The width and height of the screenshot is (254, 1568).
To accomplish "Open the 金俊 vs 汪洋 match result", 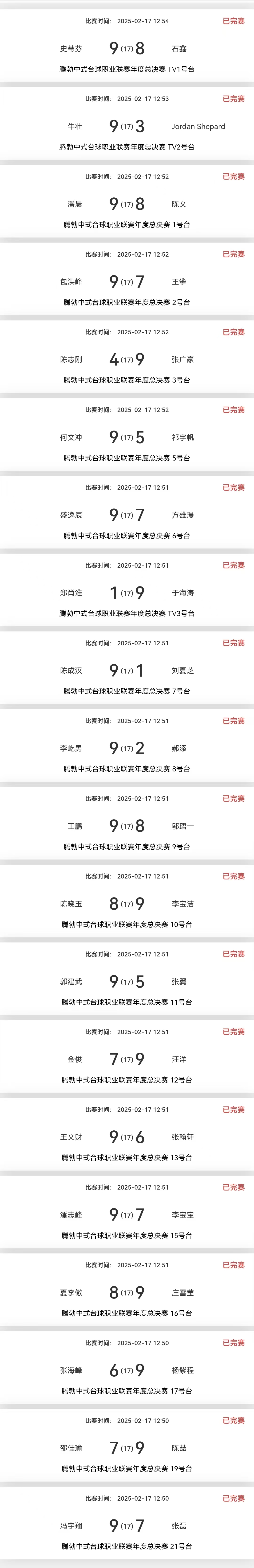I will pyautogui.click(x=127, y=1059).
